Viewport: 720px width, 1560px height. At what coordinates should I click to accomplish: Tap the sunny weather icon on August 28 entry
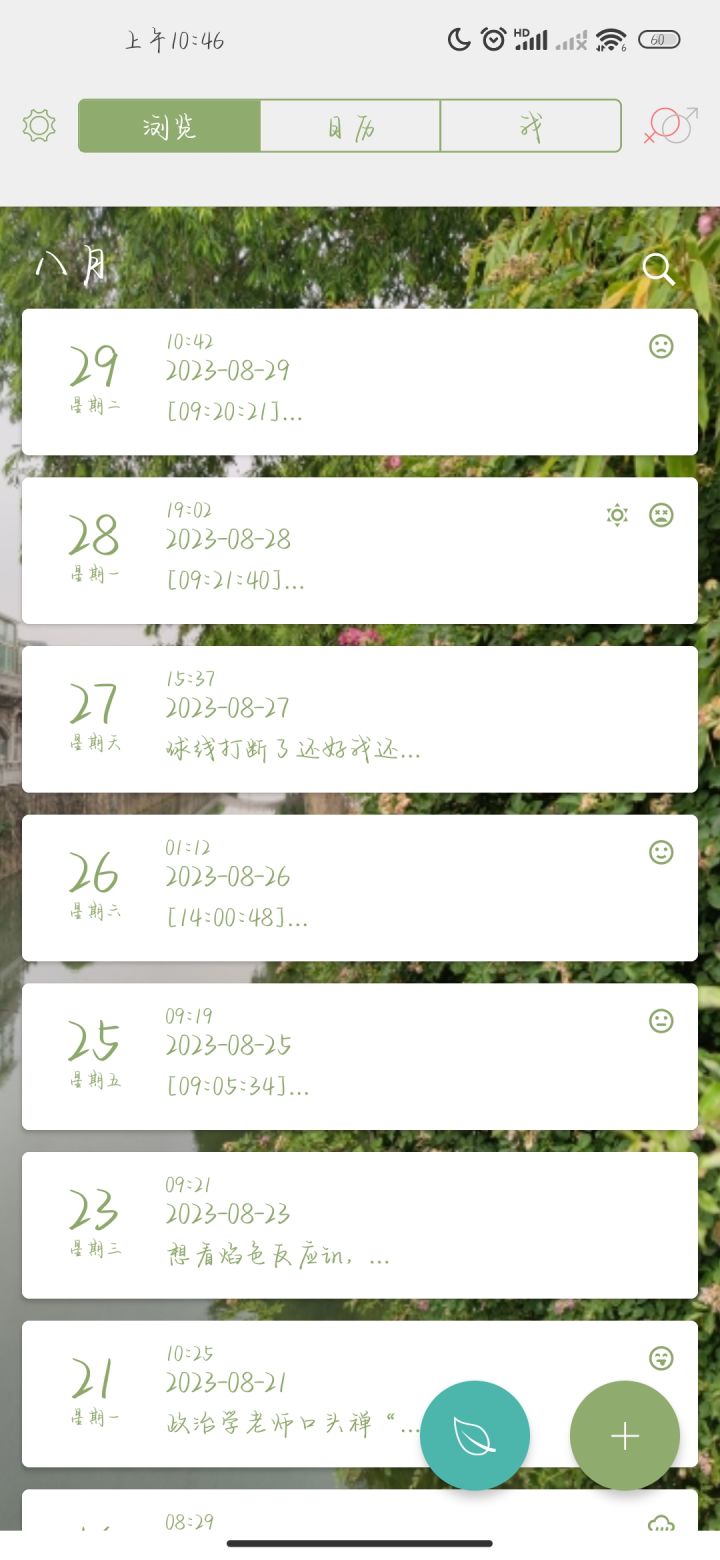click(x=616, y=516)
